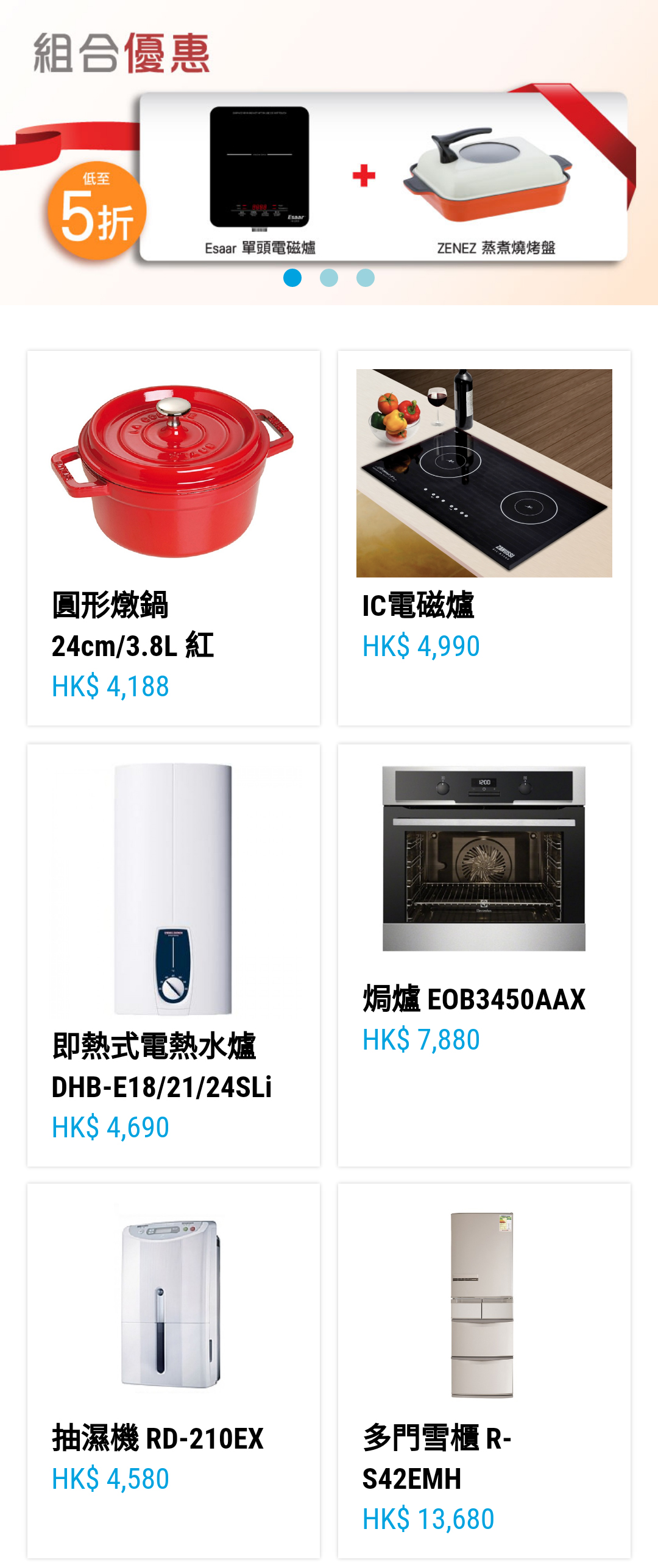View the IC電磁爐 product card
The height and width of the screenshot is (1568, 658).
(x=484, y=537)
